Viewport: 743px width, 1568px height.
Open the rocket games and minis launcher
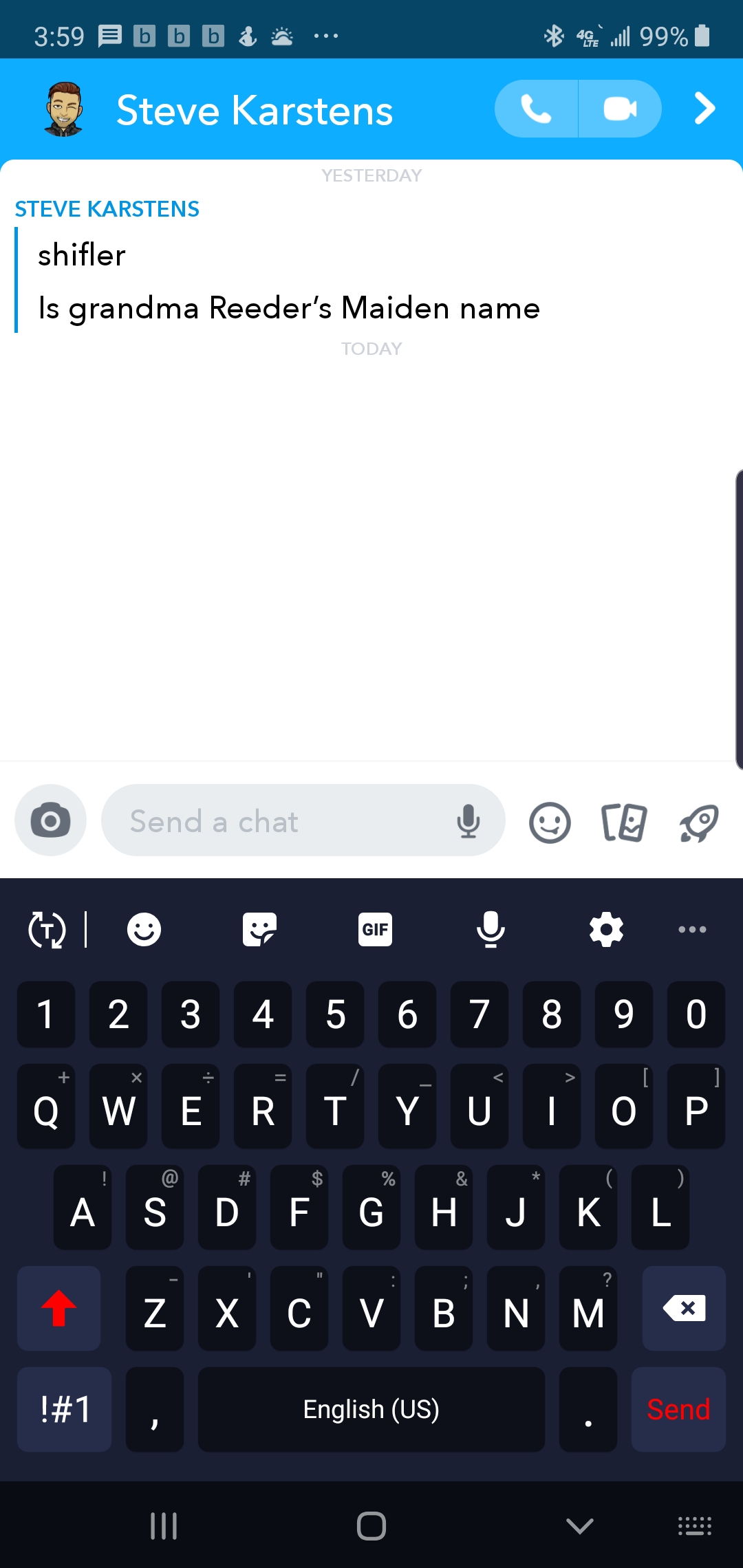pos(699,823)
